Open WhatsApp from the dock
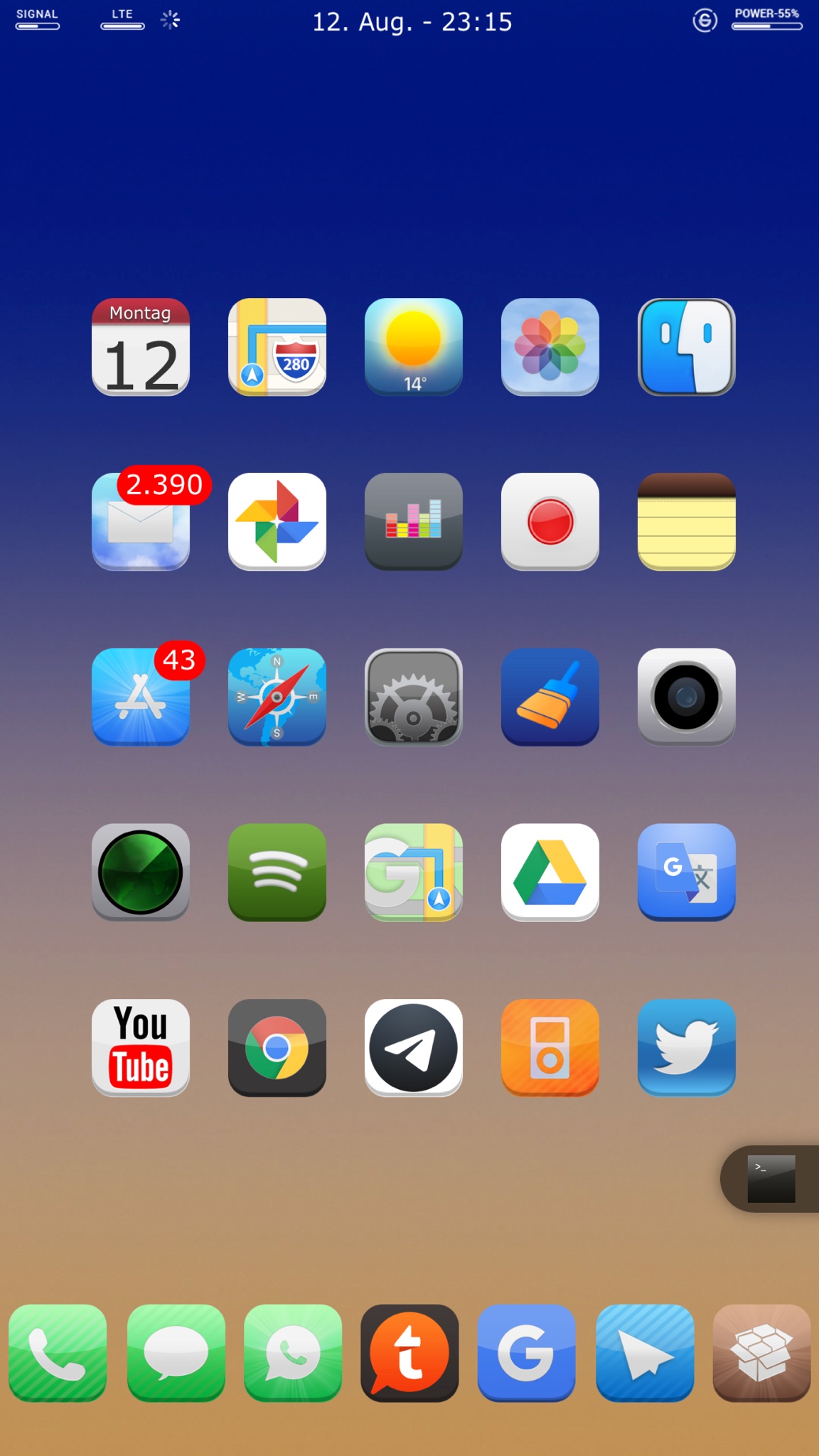 coord(293,1353)
